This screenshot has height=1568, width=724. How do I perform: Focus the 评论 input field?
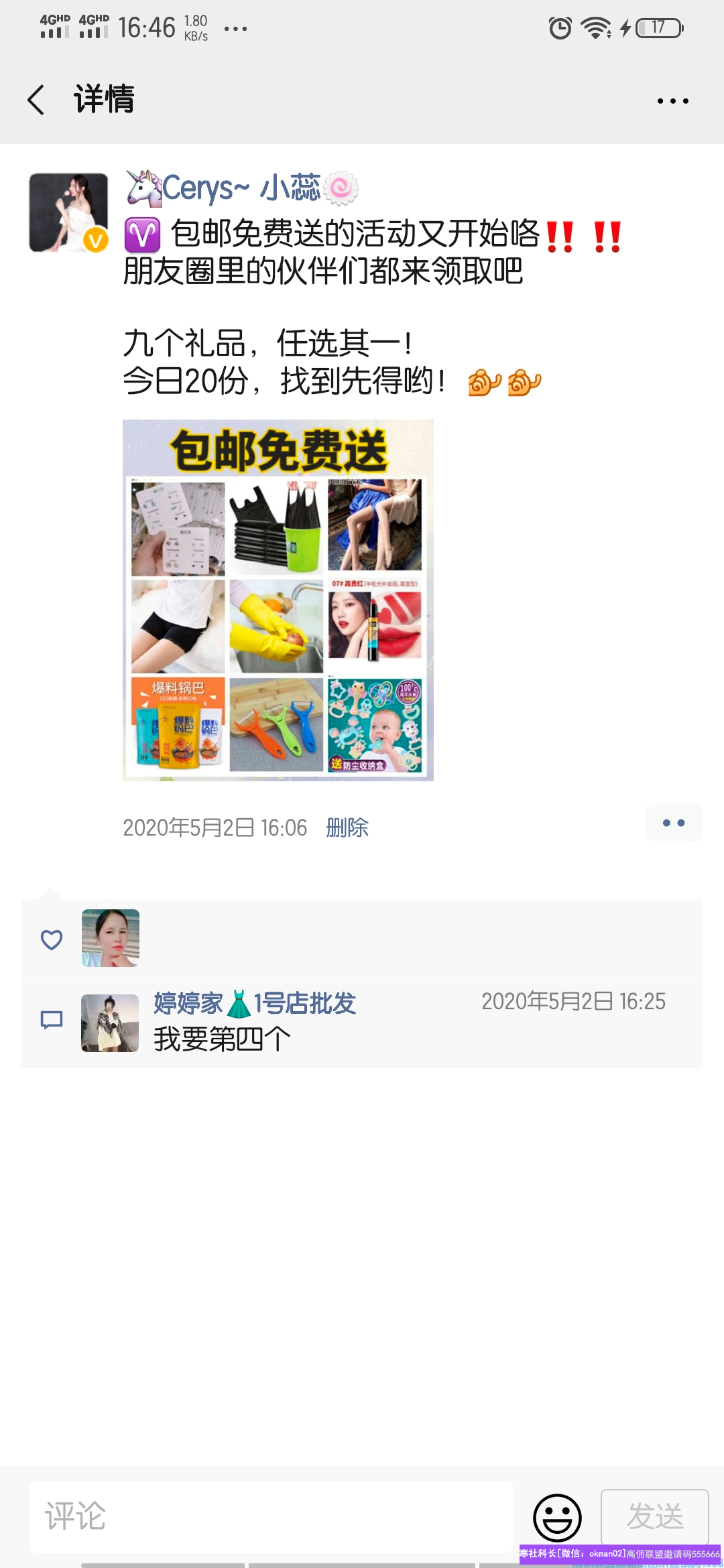(271, 1517)
